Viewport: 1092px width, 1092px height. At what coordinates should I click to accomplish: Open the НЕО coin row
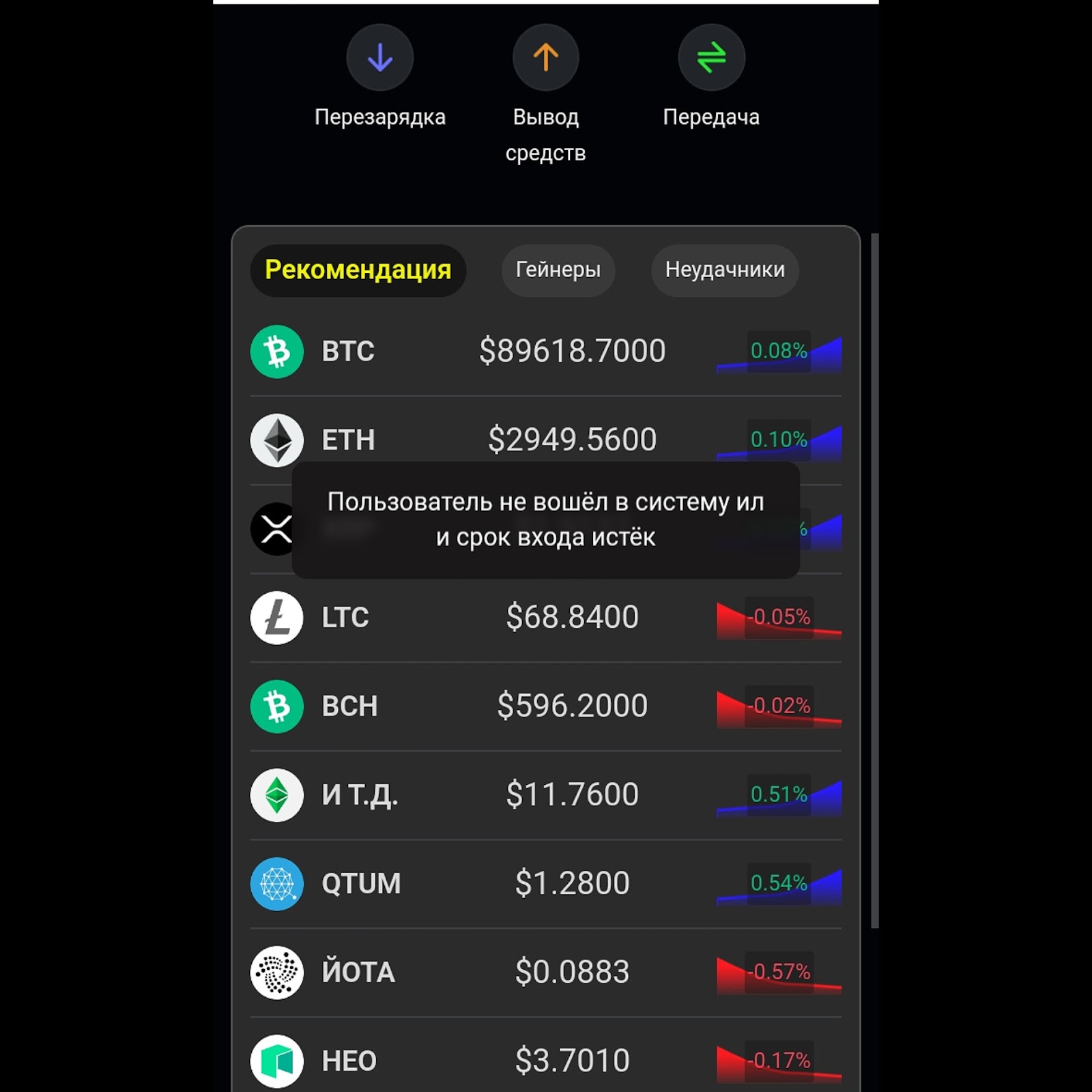coord(545,1061)
